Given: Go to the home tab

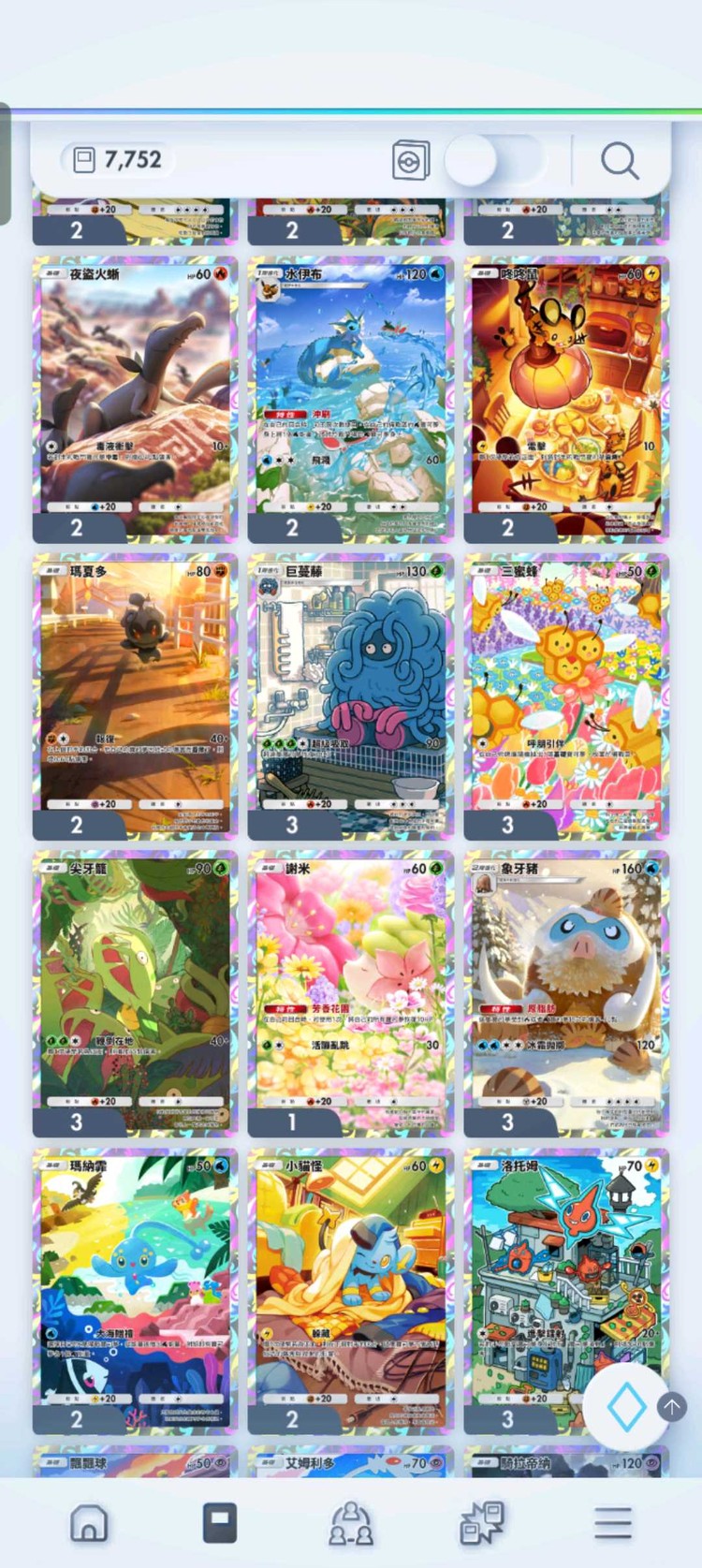Looking at the screenshot, I should 89,1523.
